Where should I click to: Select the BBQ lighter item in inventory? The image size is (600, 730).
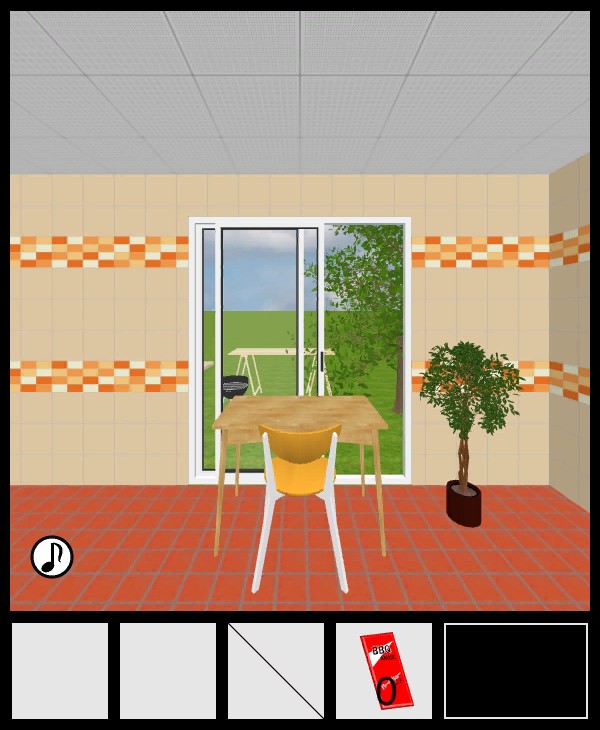(384, 671)
